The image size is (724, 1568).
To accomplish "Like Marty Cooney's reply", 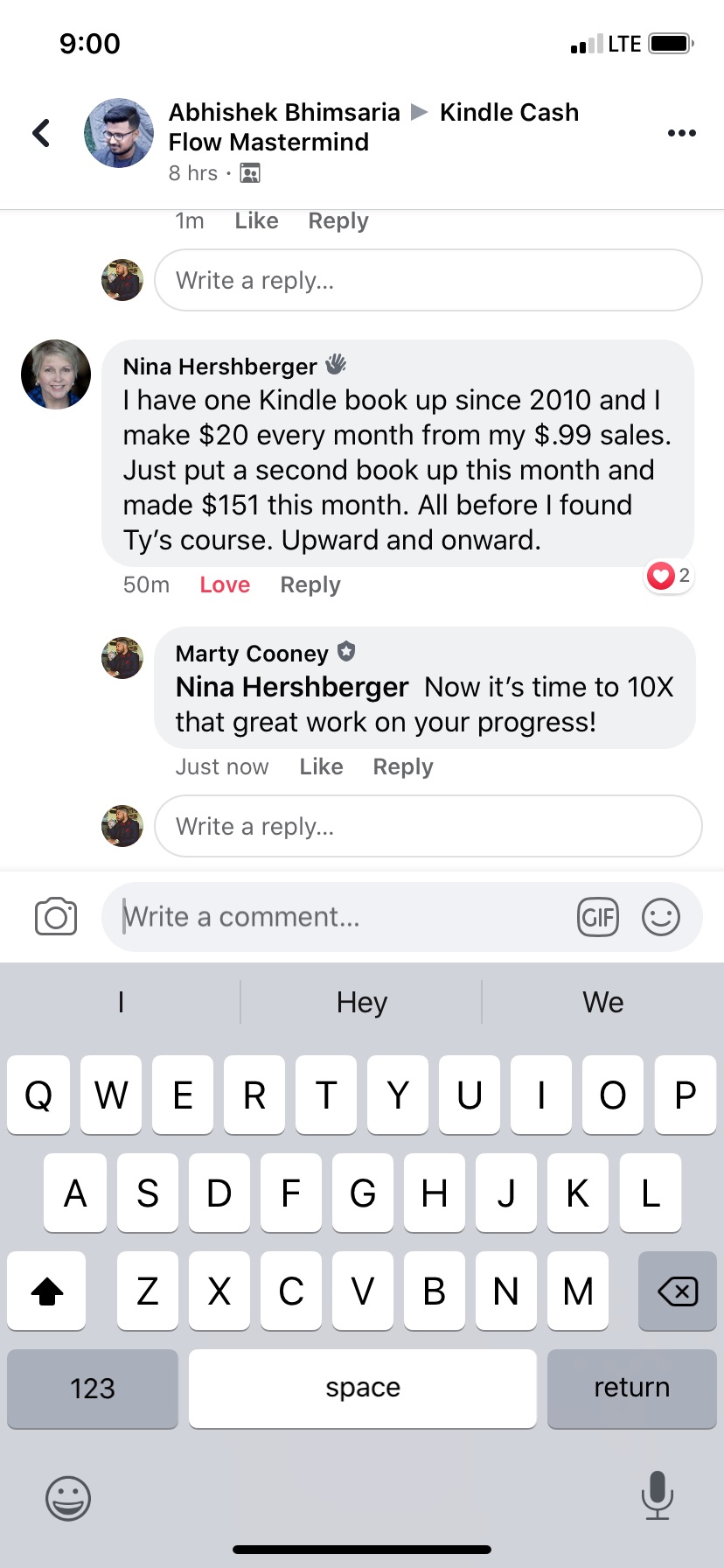I will click(x=321, y=766).
